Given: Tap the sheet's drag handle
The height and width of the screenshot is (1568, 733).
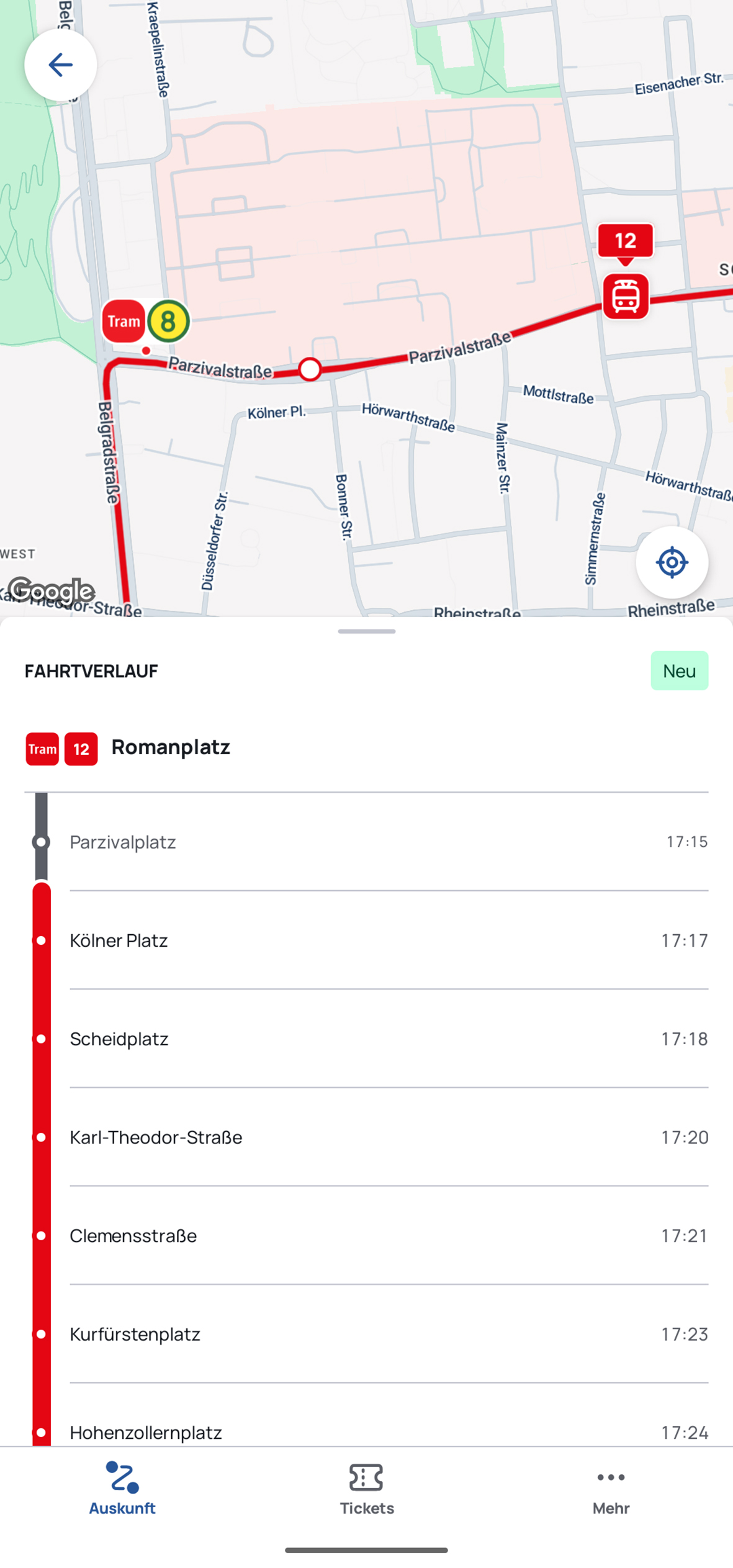Looking at the screenshot, I should coord(366,631).
